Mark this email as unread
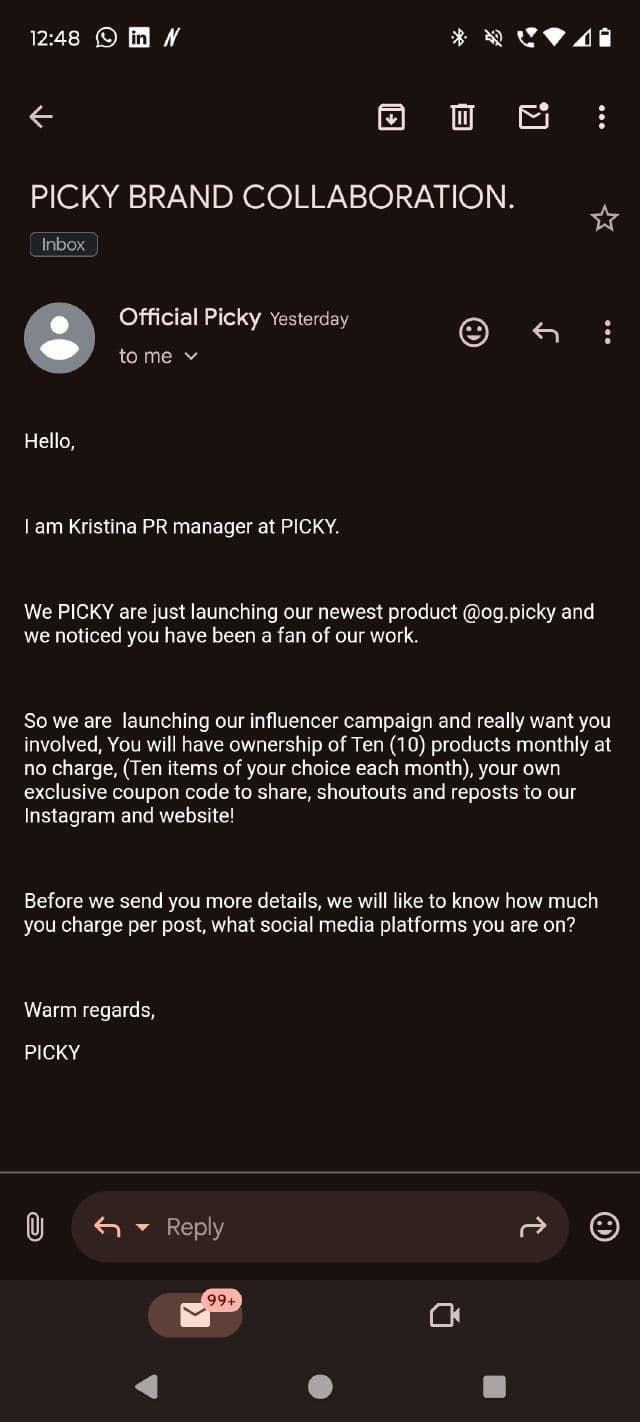Image resolution: width=640 pixels, height=1422 pixels. tap(534, 117)
